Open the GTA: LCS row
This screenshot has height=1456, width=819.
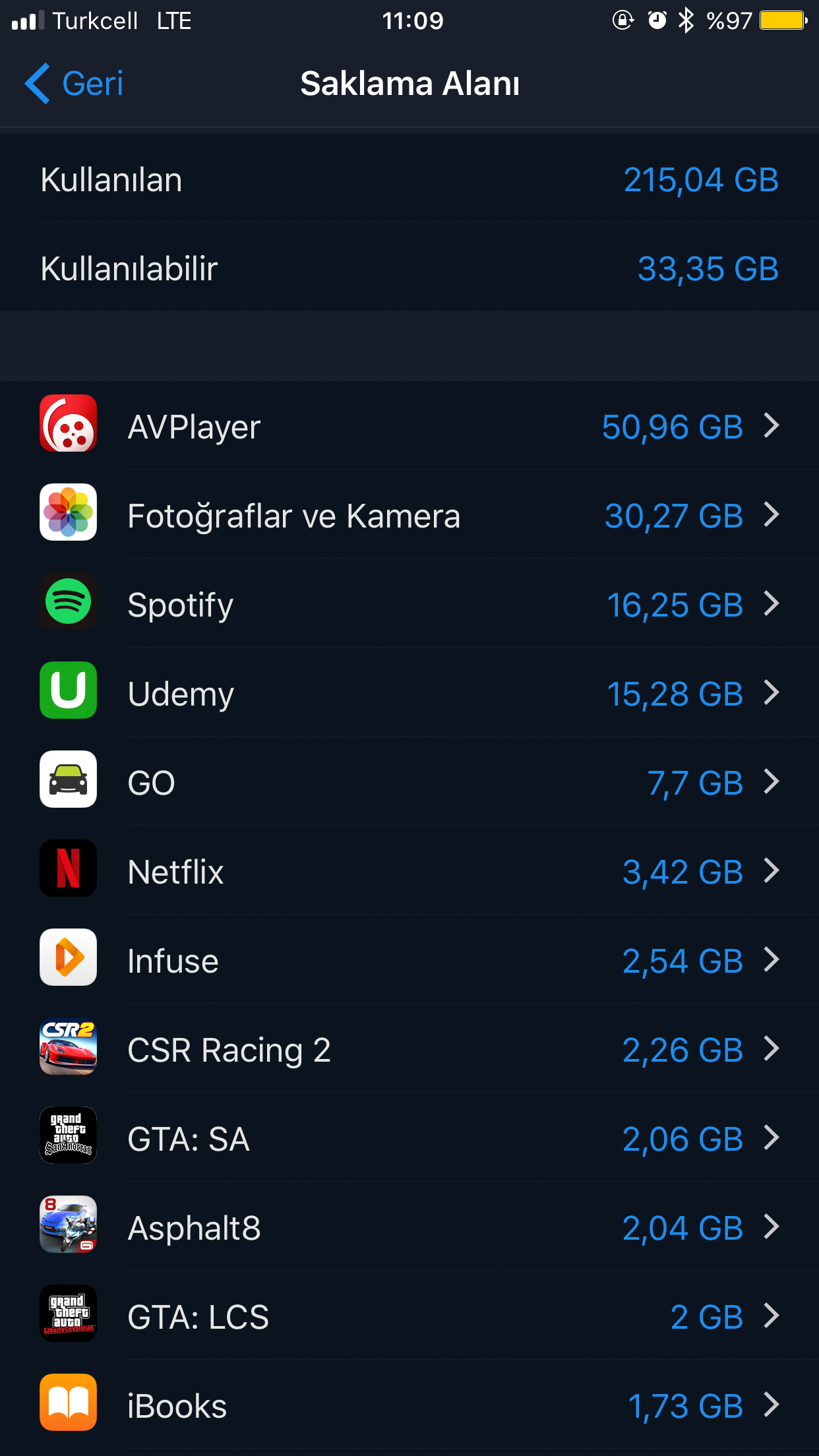(x=409, y=1316)
